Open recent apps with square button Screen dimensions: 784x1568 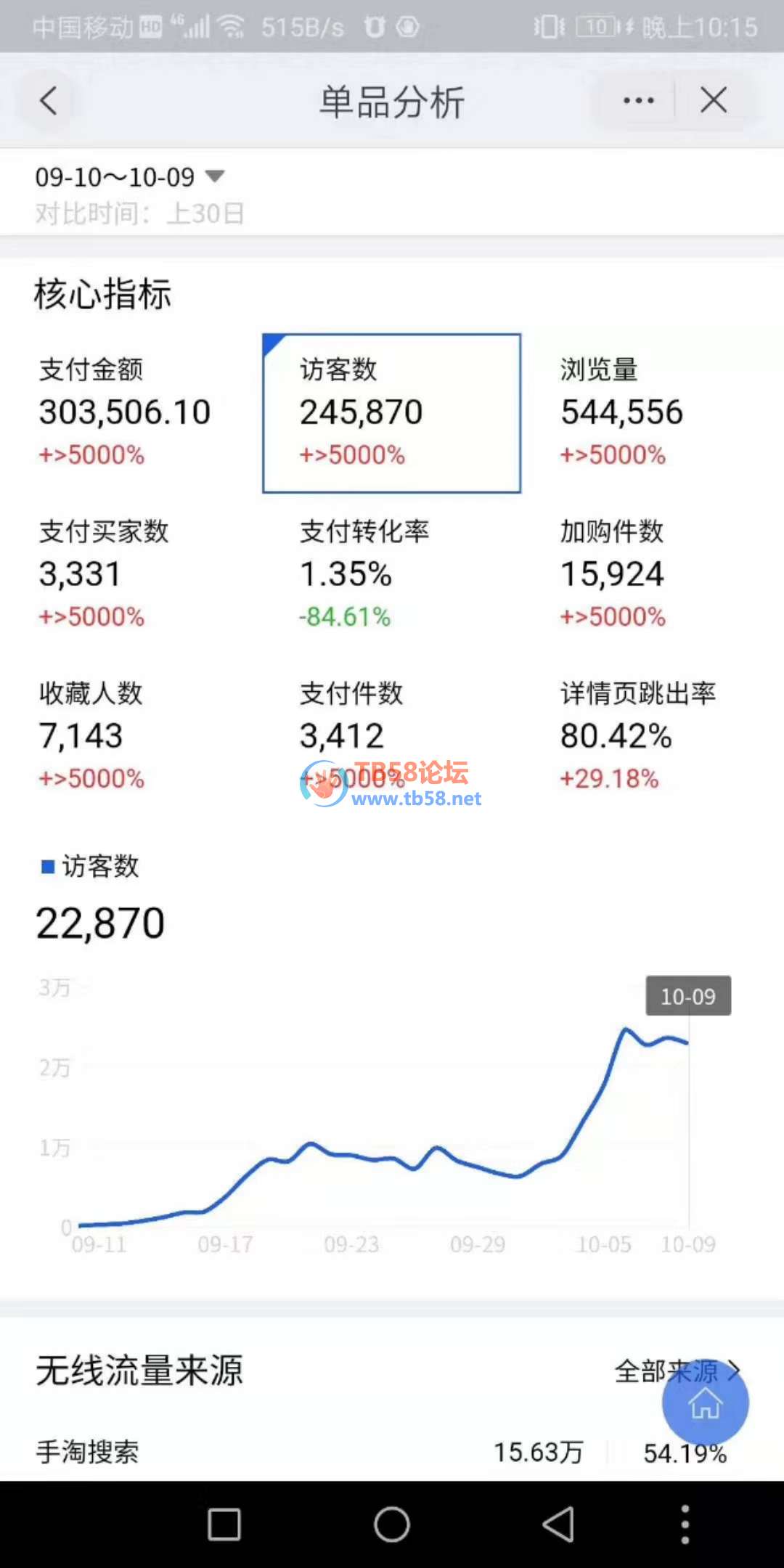224,1524
